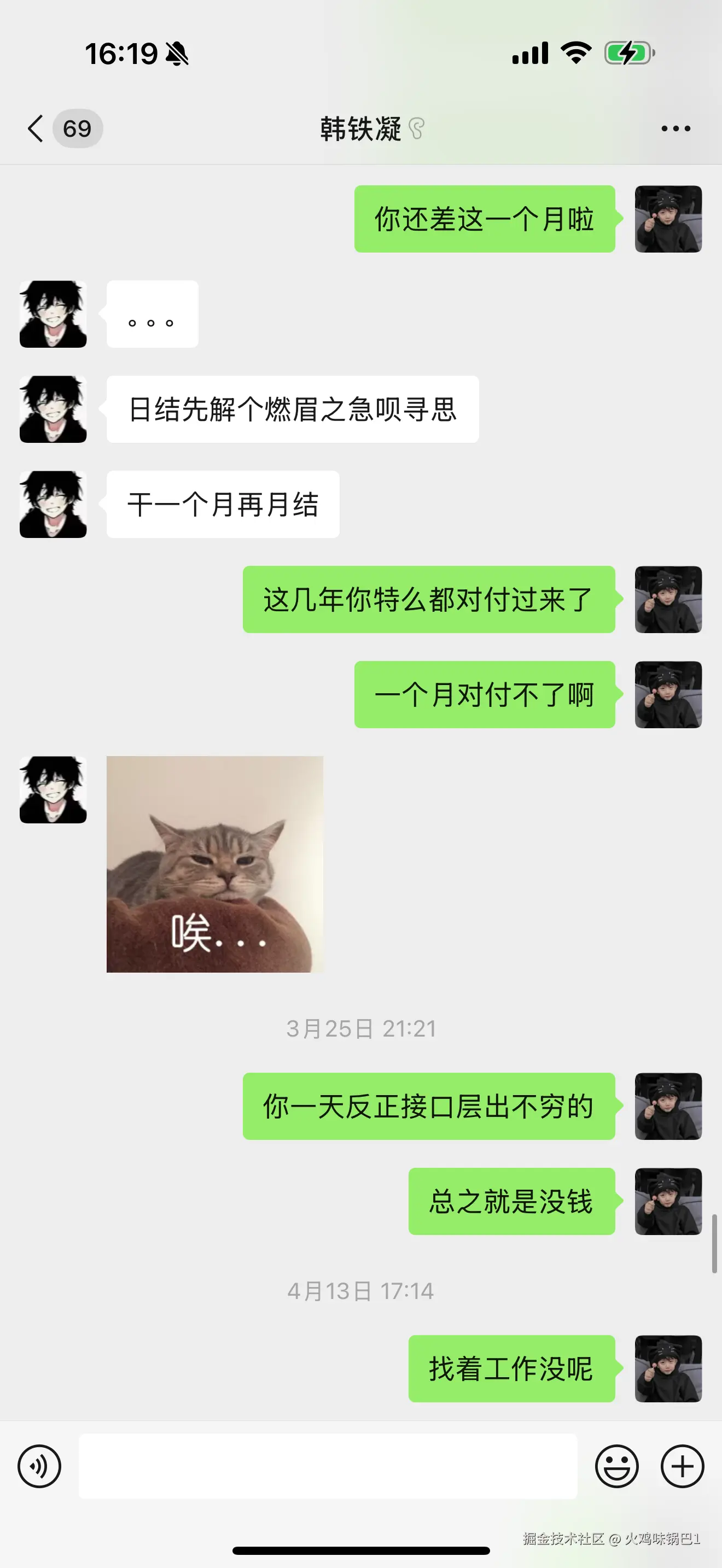
Task: Open my avatar beside 找着工作没呢
Action: pos(668,1368)
